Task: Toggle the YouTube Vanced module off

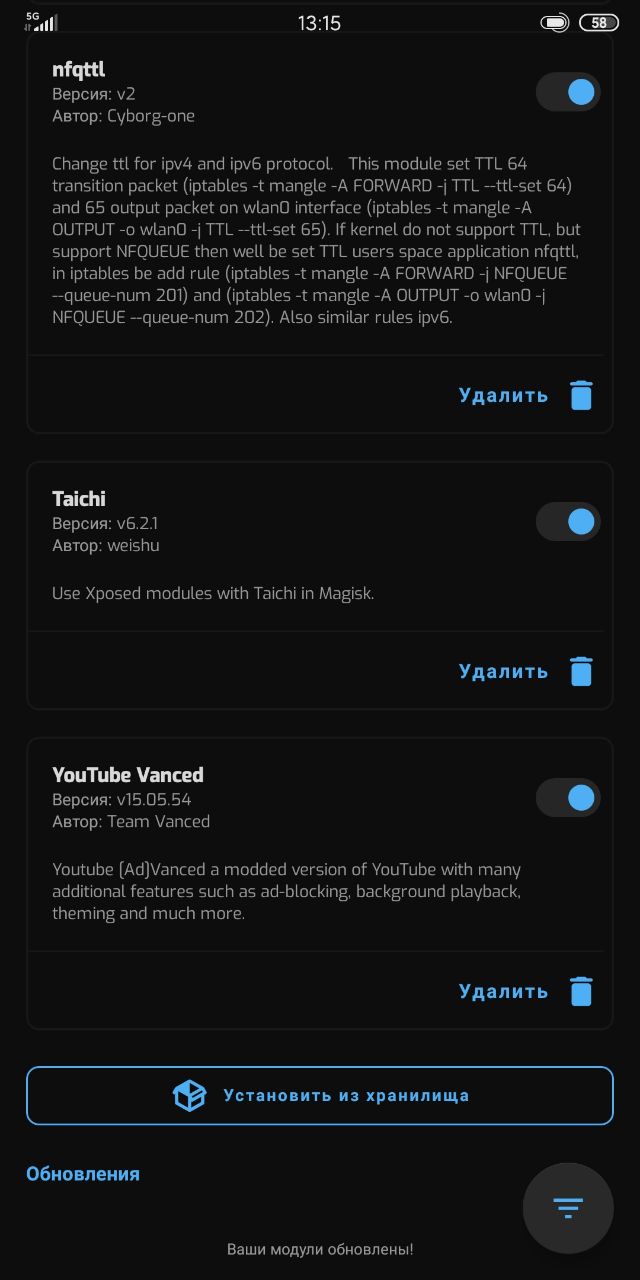Action: tap(568, 797)
